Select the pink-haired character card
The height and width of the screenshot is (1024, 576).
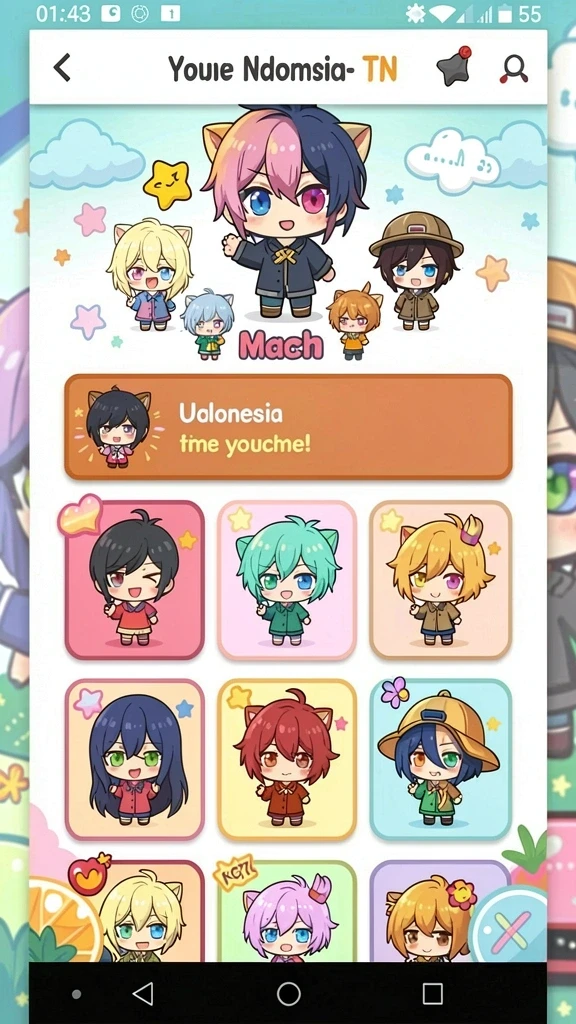coord(287,911)
